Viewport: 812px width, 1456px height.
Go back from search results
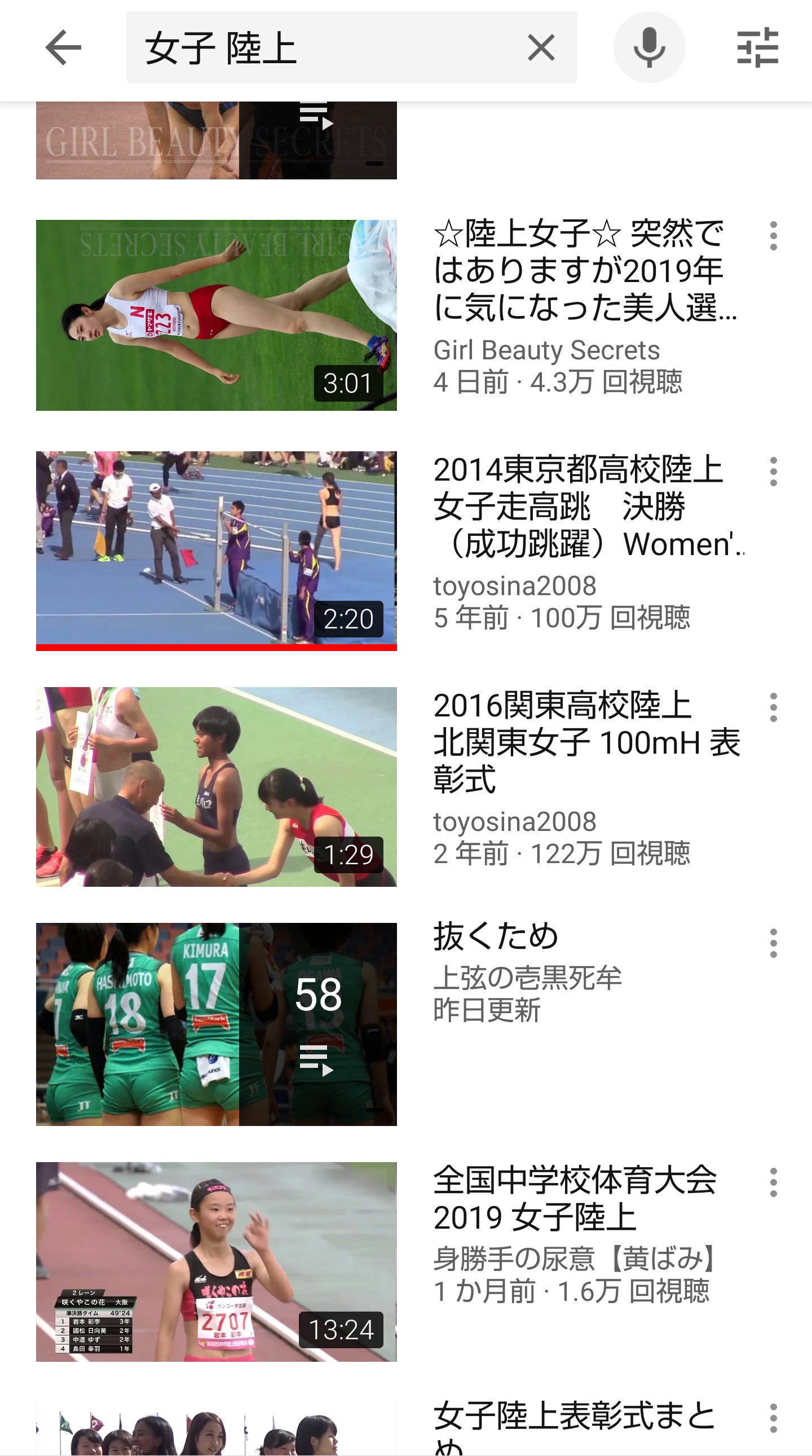click(x=63, y=47)
